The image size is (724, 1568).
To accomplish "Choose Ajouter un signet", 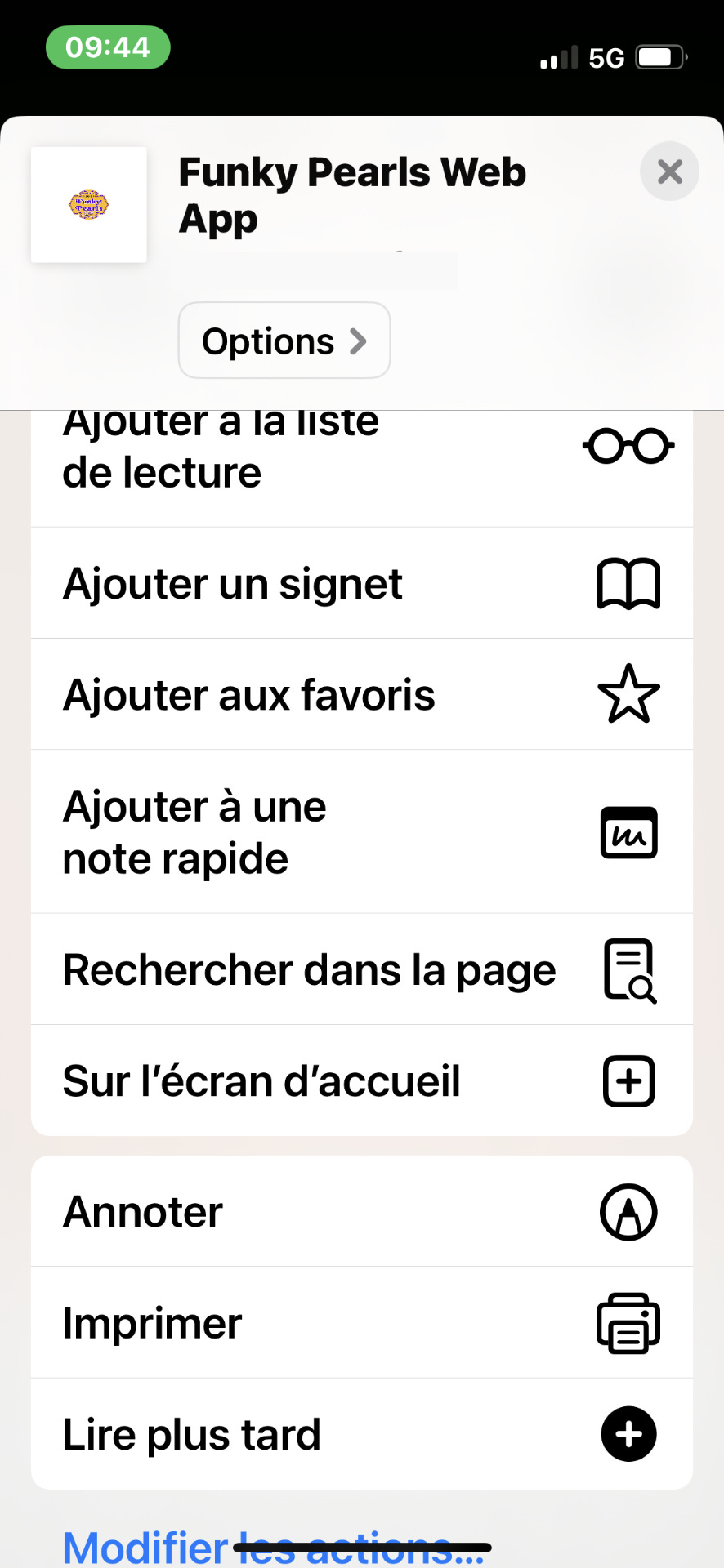I will [361, 583].
